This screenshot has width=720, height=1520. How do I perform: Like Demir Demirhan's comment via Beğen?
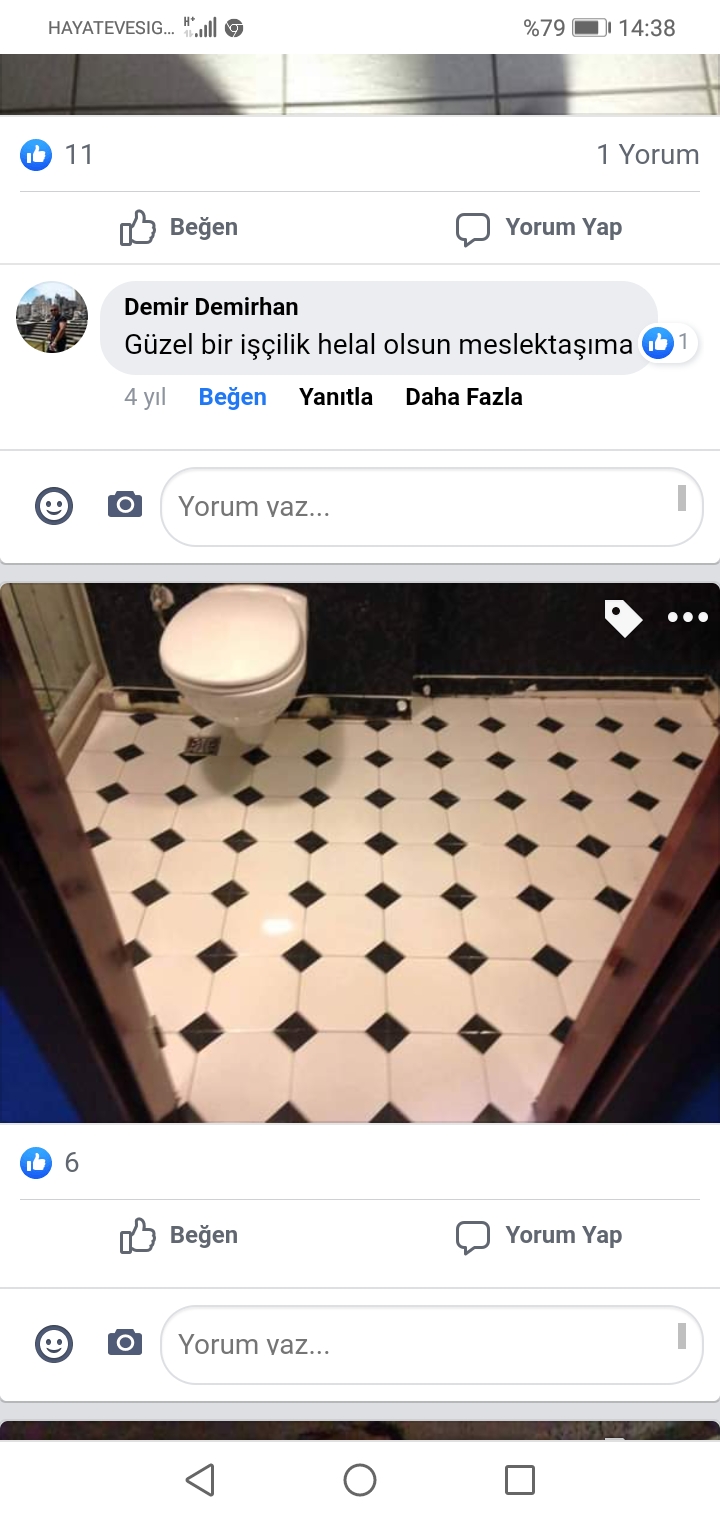tap(232, 397)
